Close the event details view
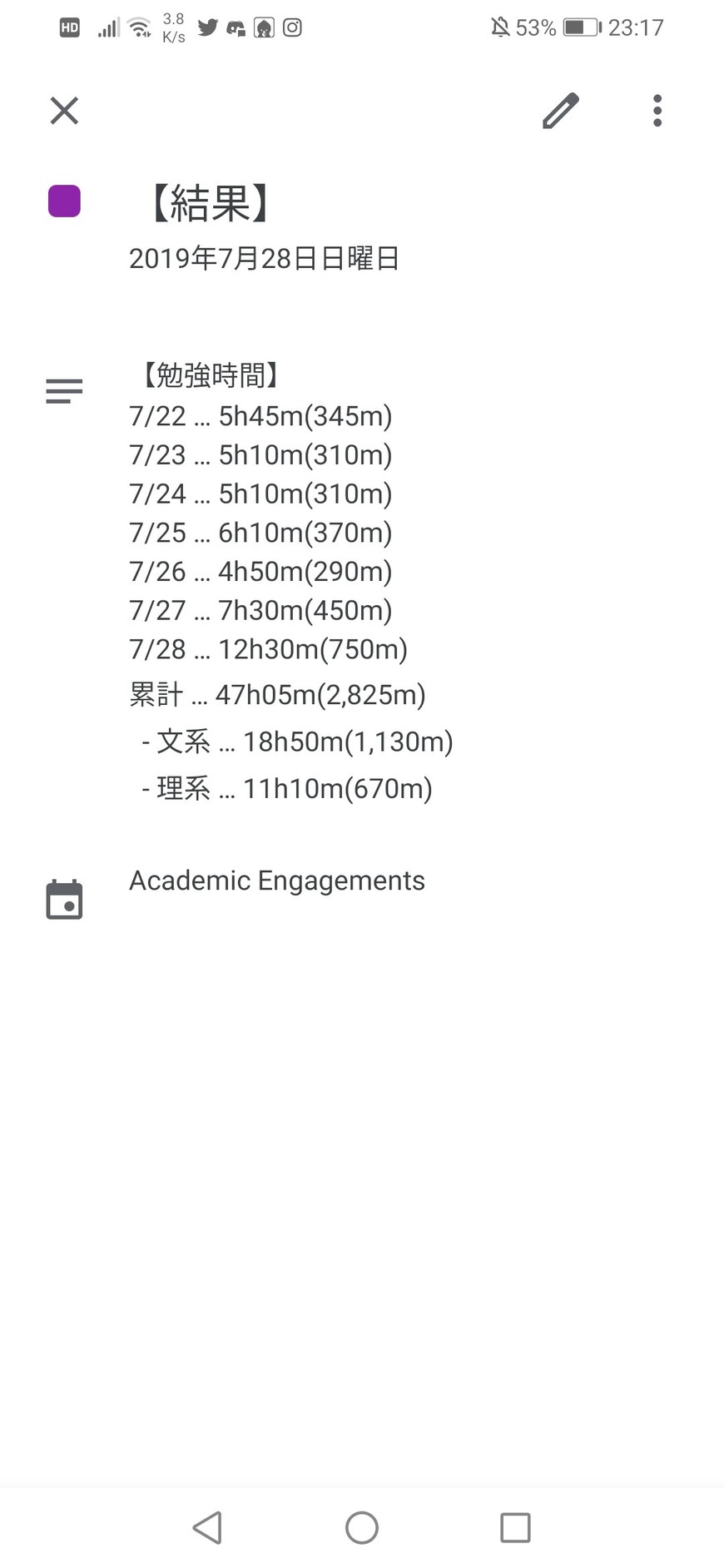 [x=64, y=111]
